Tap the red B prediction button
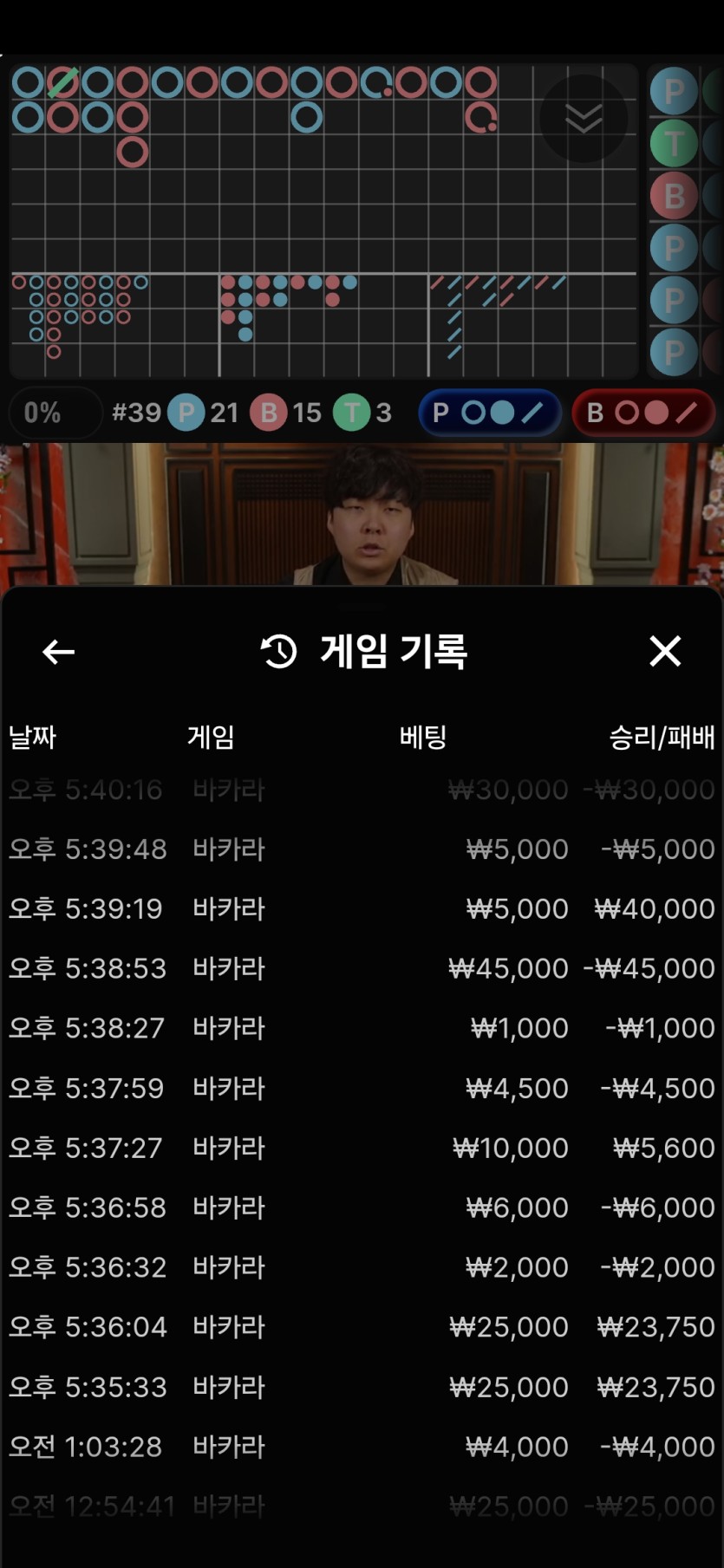The width and height of the screenshot is (724, 1568). coord(642,413)
